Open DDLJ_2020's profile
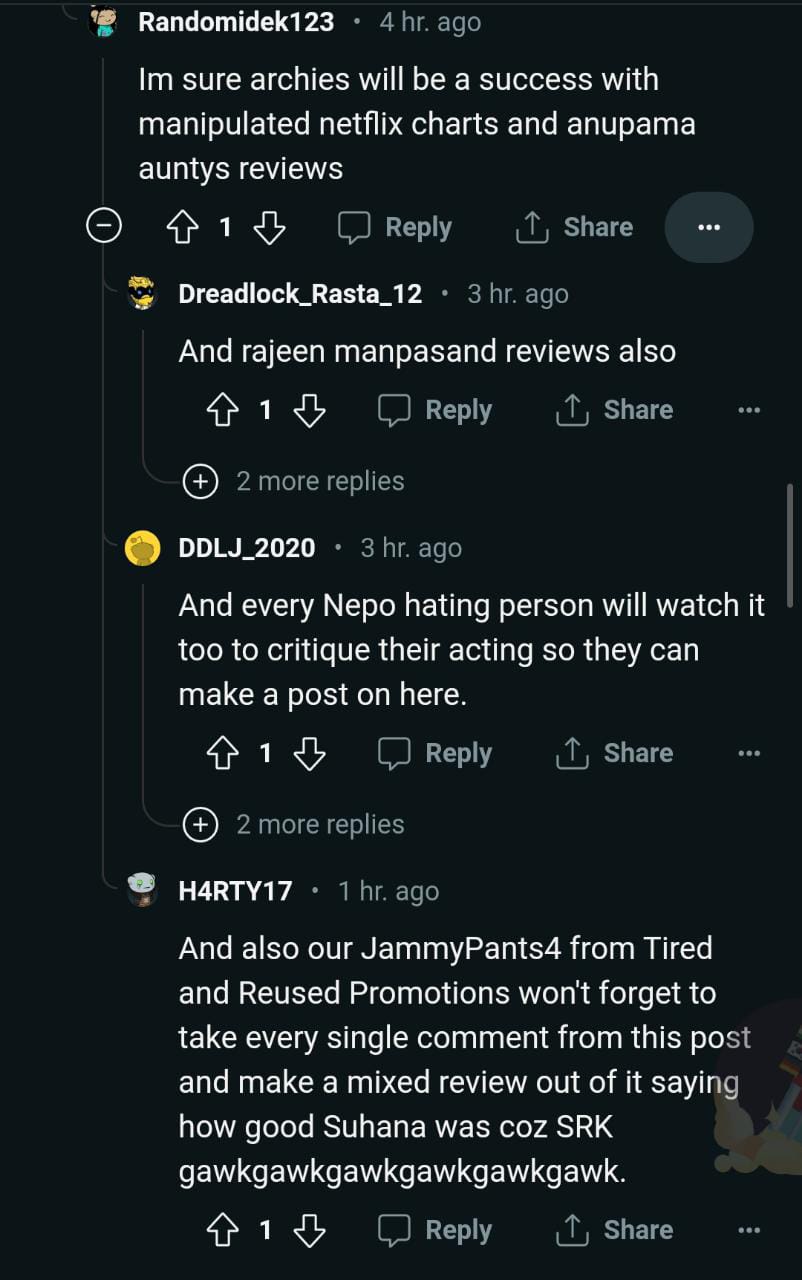Screen dimensions: 802x1280 (x=246, y=548)
